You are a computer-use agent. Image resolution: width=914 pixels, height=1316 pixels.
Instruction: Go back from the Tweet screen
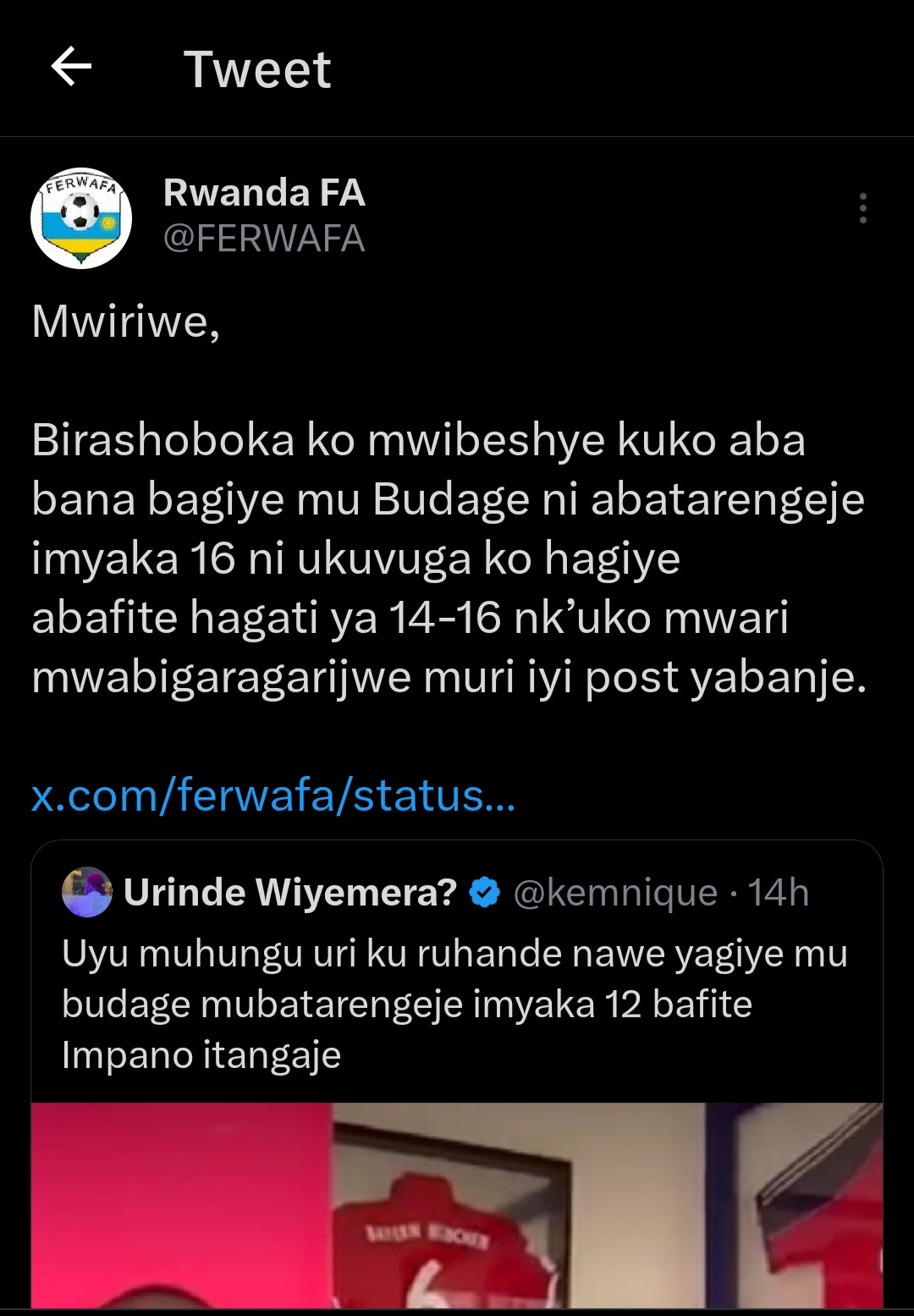[x=71, y=68]
